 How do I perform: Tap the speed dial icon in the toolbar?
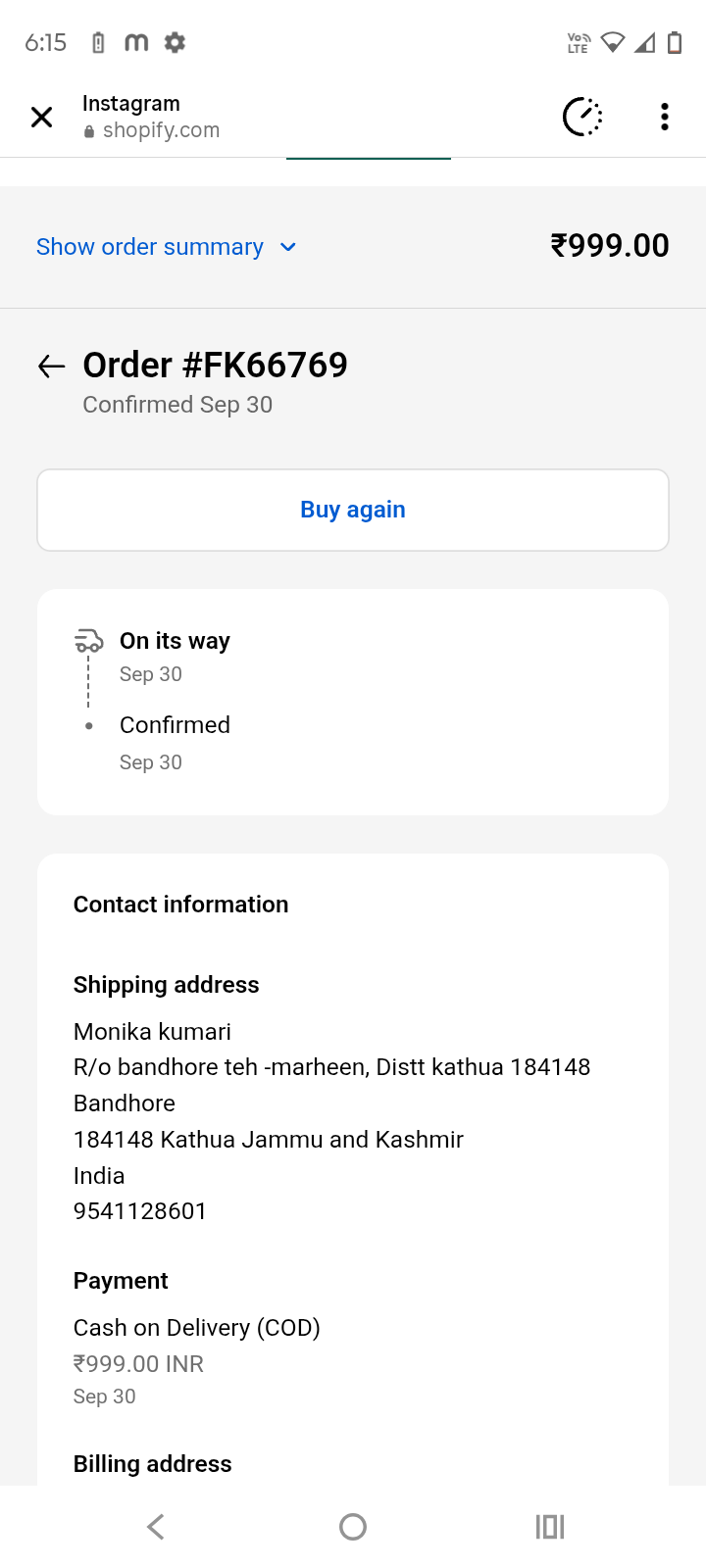[x=582, y=117]
